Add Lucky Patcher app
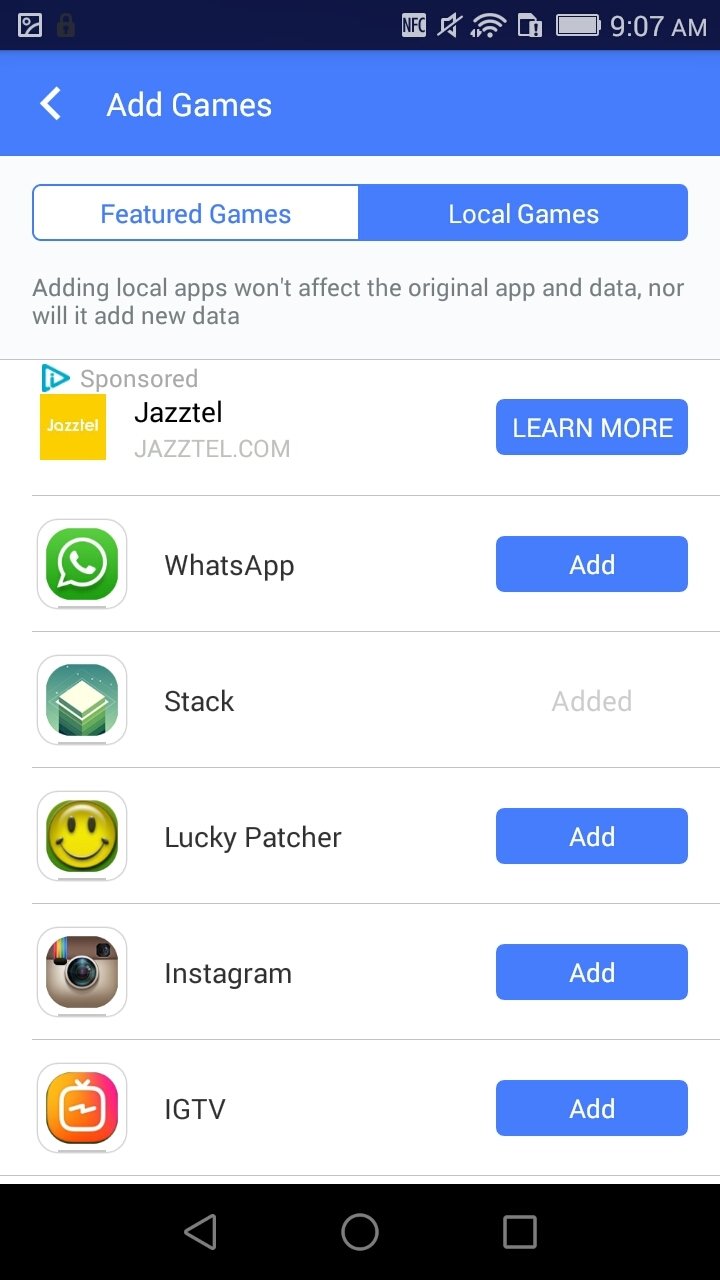The image size is (720, 1280). click(592, 836)
